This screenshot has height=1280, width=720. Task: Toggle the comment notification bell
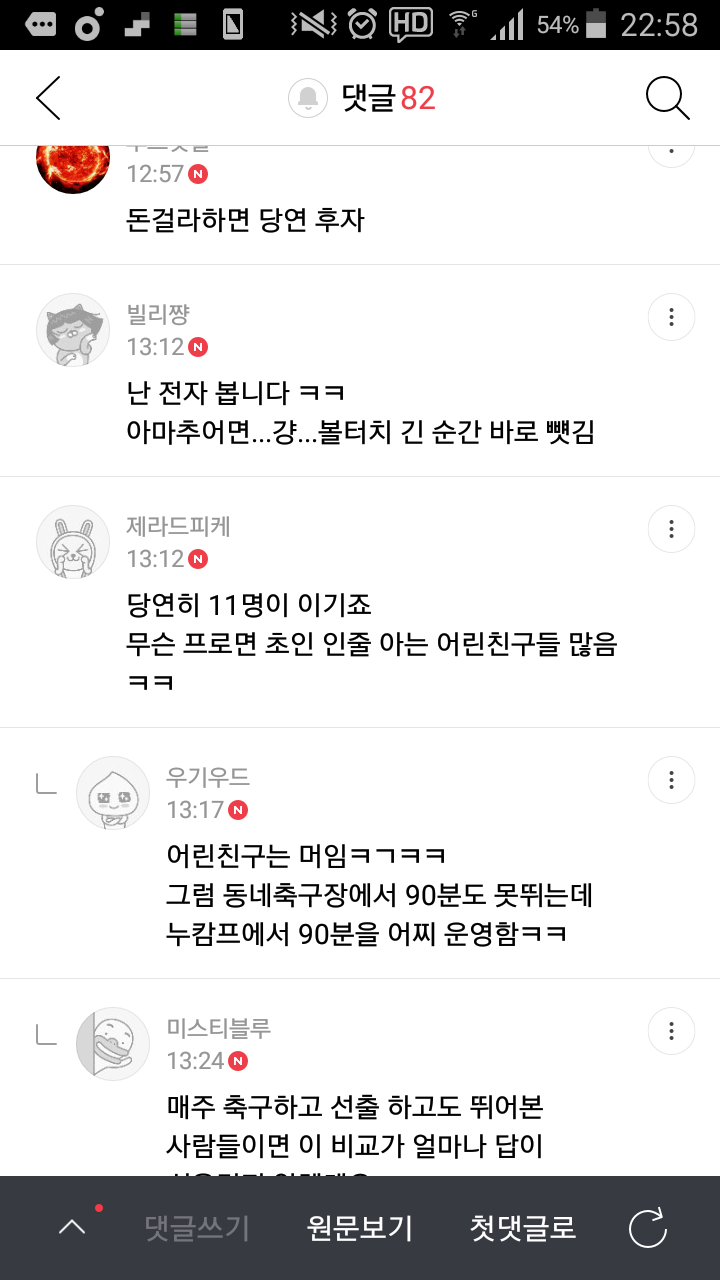point(308,98)
